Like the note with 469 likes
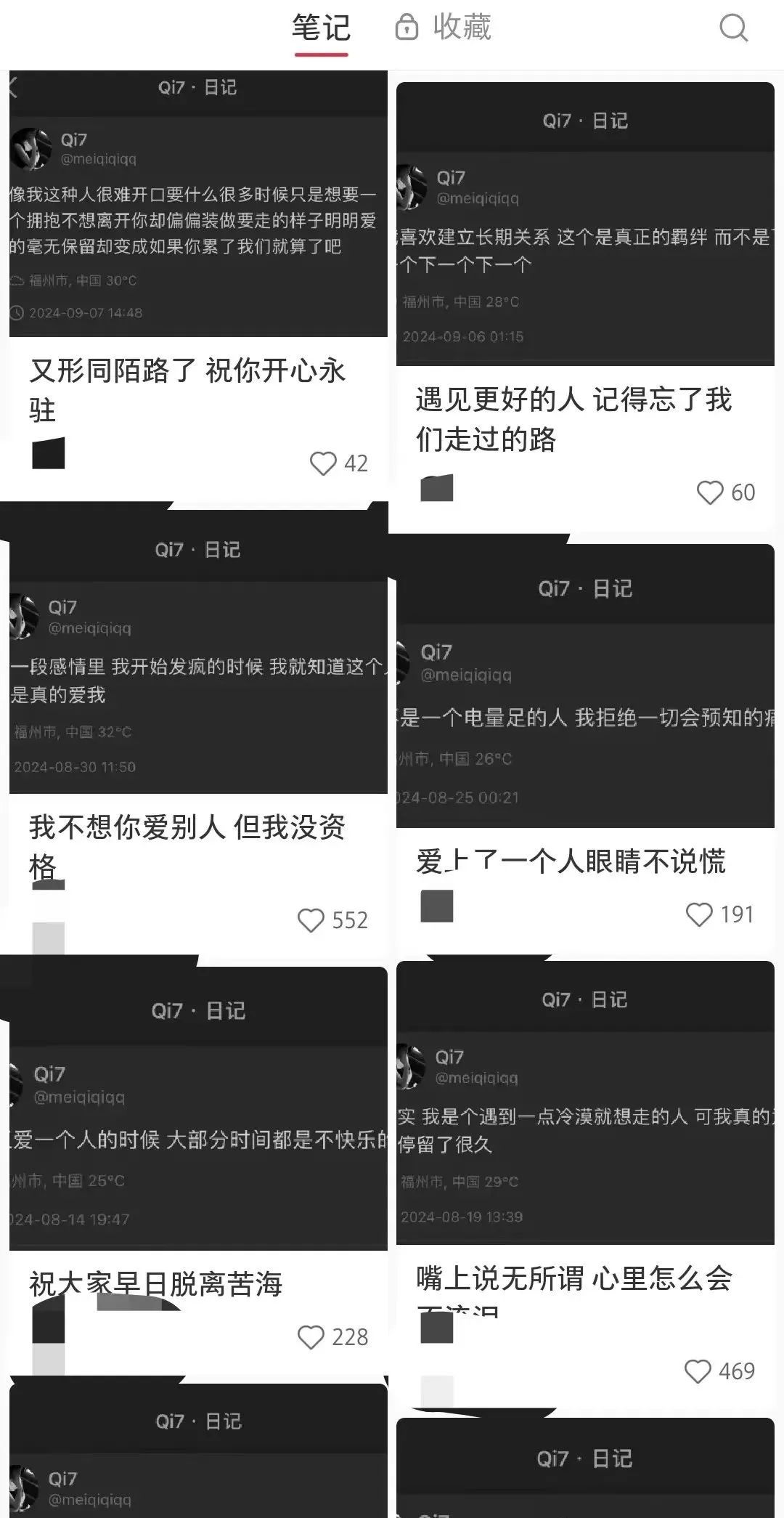The width and height of the screenshot is (784, 1518). pos(698,1371)
